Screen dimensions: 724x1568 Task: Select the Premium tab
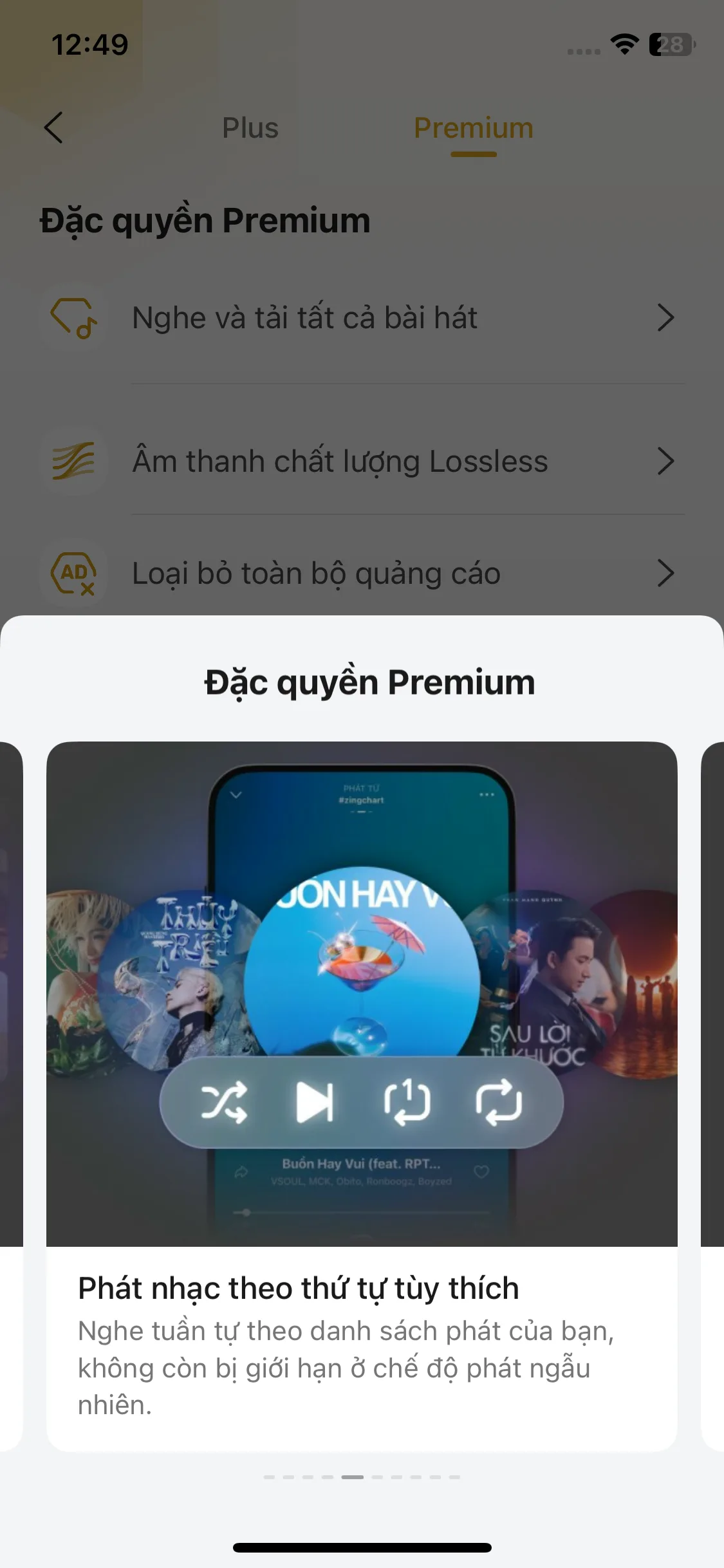pyautogui.click(x=473, y=127)
